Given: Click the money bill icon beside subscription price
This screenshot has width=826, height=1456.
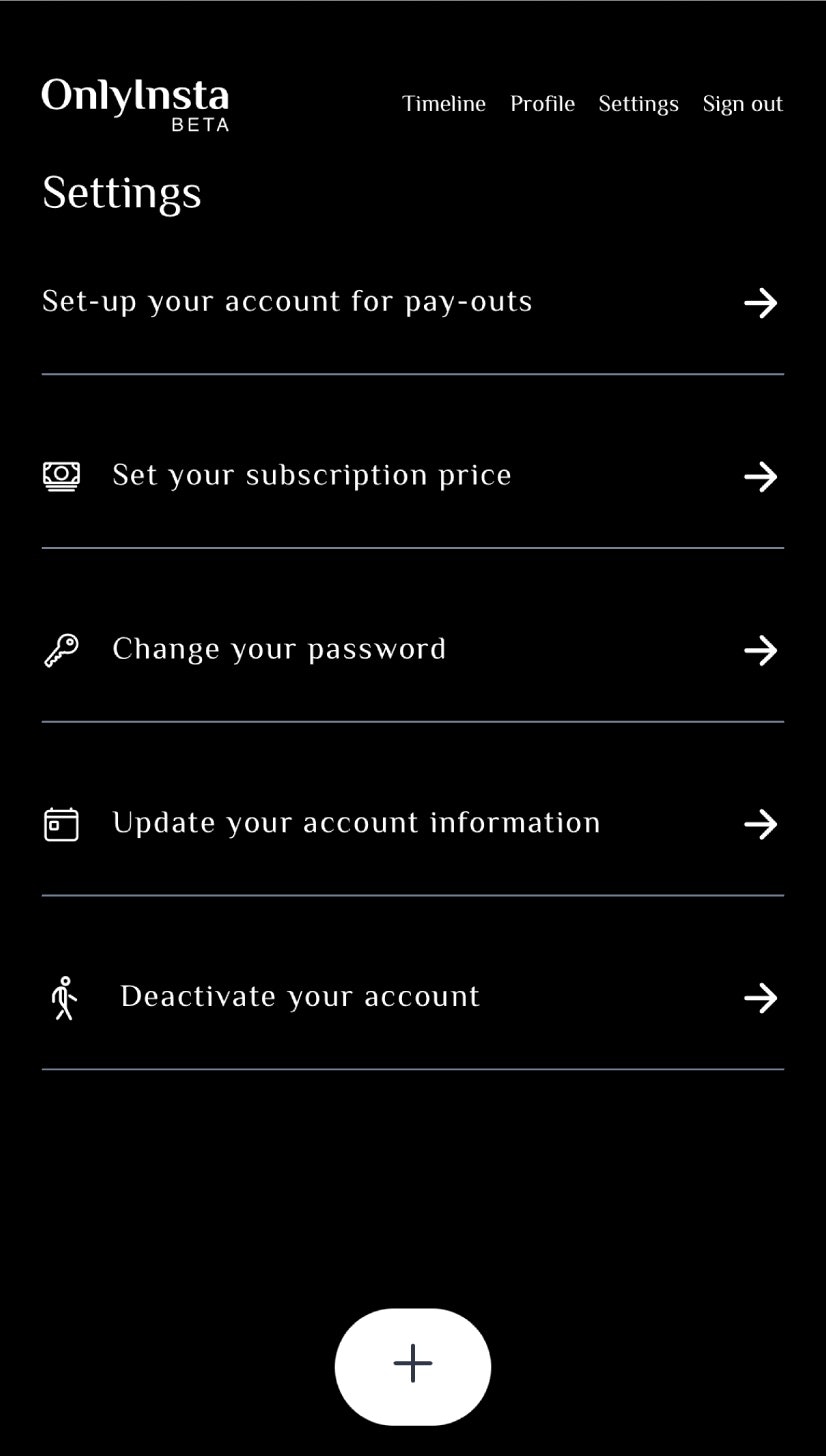Looking at the screenshot, I should pos(61,476).
